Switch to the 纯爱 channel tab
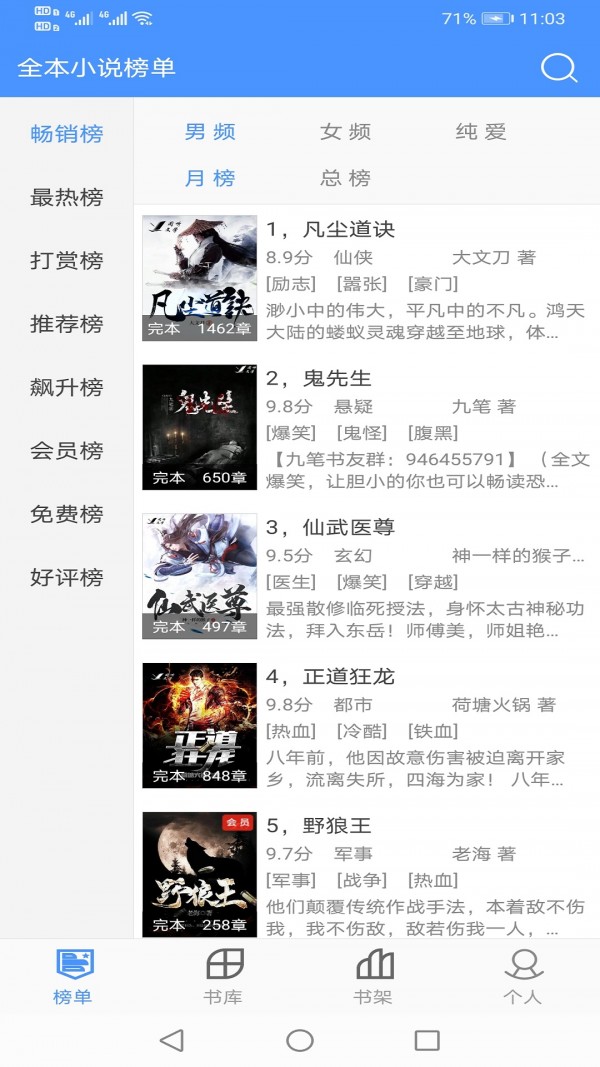This screenshot has height=1067, width=600. pyautogui.click(x=481, y=132)
